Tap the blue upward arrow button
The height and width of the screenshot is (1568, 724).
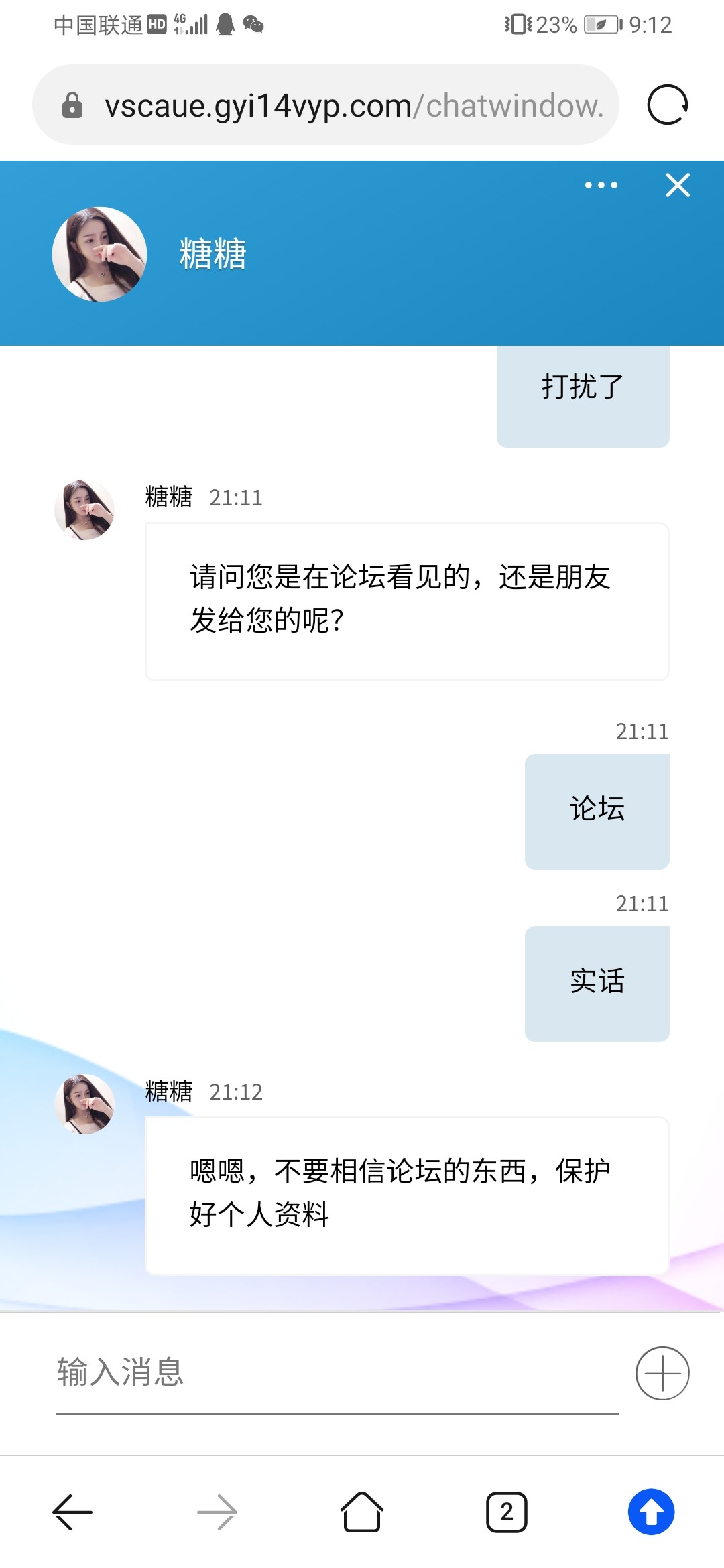(x=651, y=1512)
